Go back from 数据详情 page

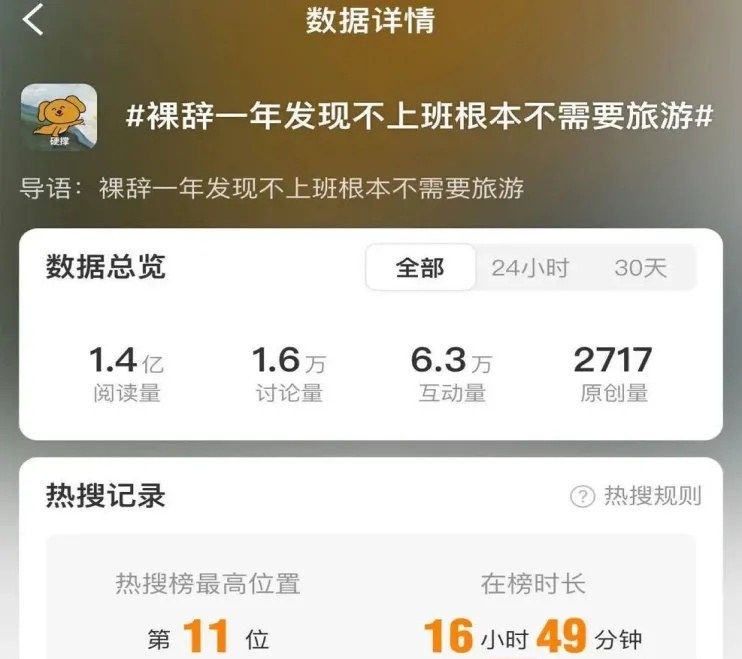[x=33, y=19]
